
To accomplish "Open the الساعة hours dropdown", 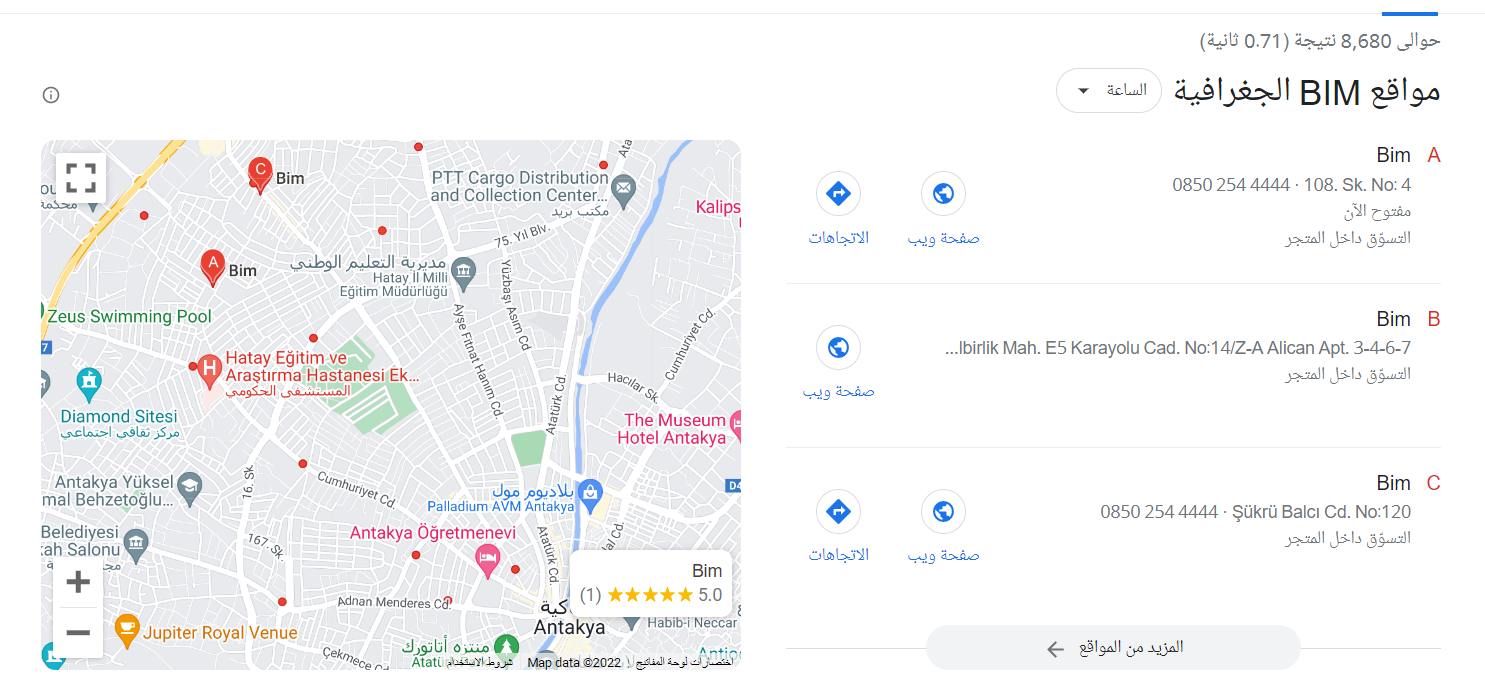I will [1108, 91].
